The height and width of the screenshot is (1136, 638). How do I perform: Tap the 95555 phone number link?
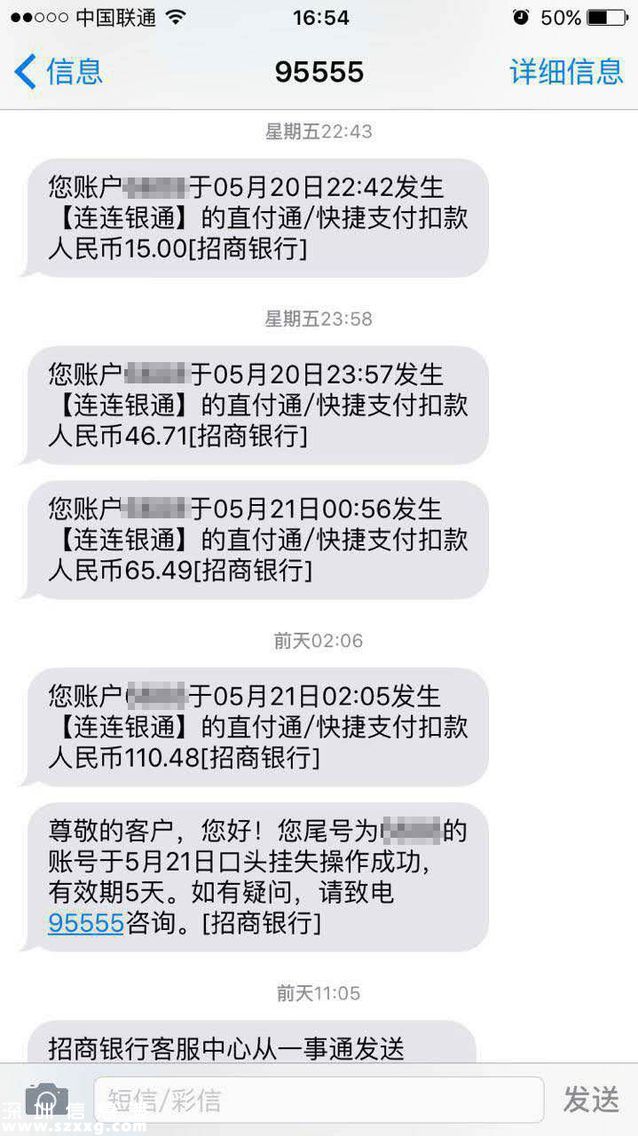tap(85, 922)
